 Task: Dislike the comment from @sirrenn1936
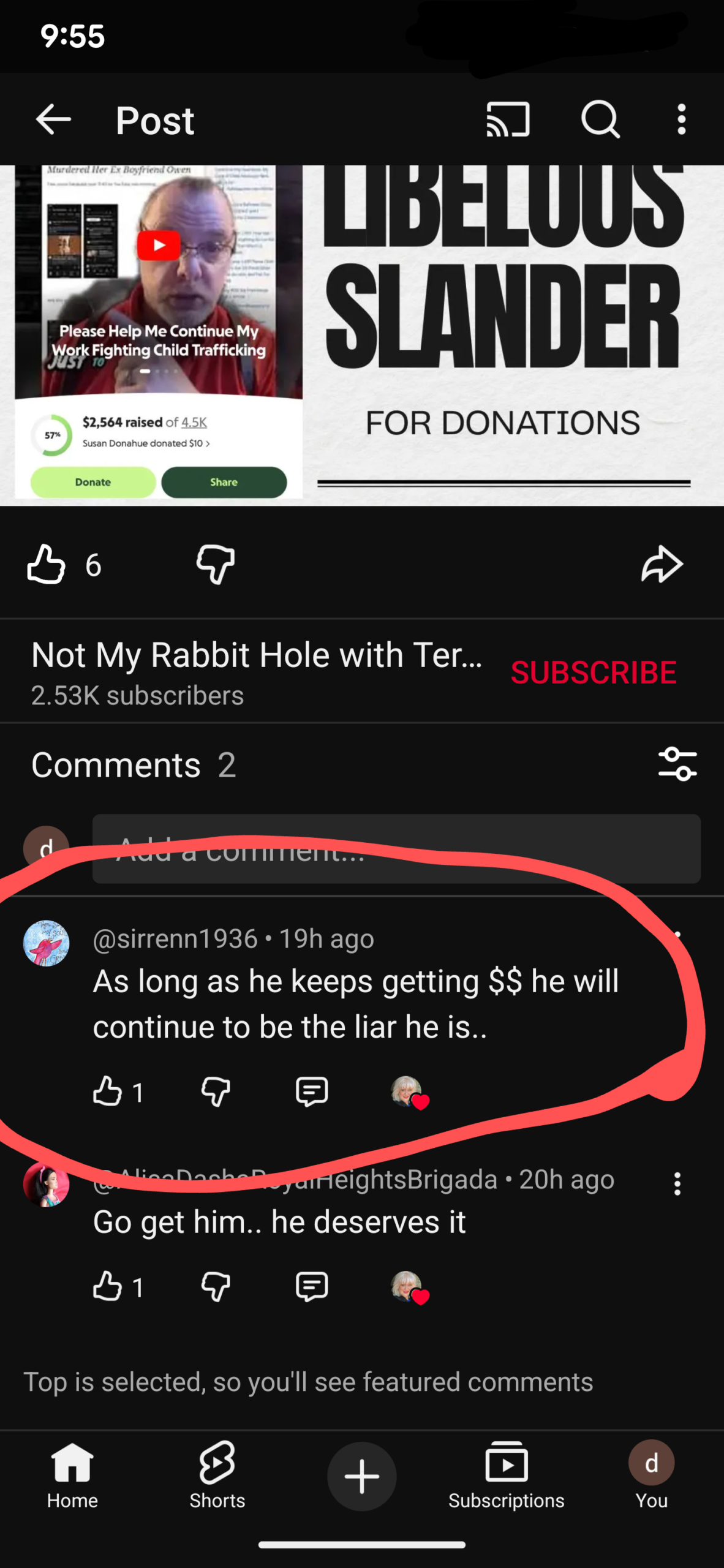(x=216, y=1091)
